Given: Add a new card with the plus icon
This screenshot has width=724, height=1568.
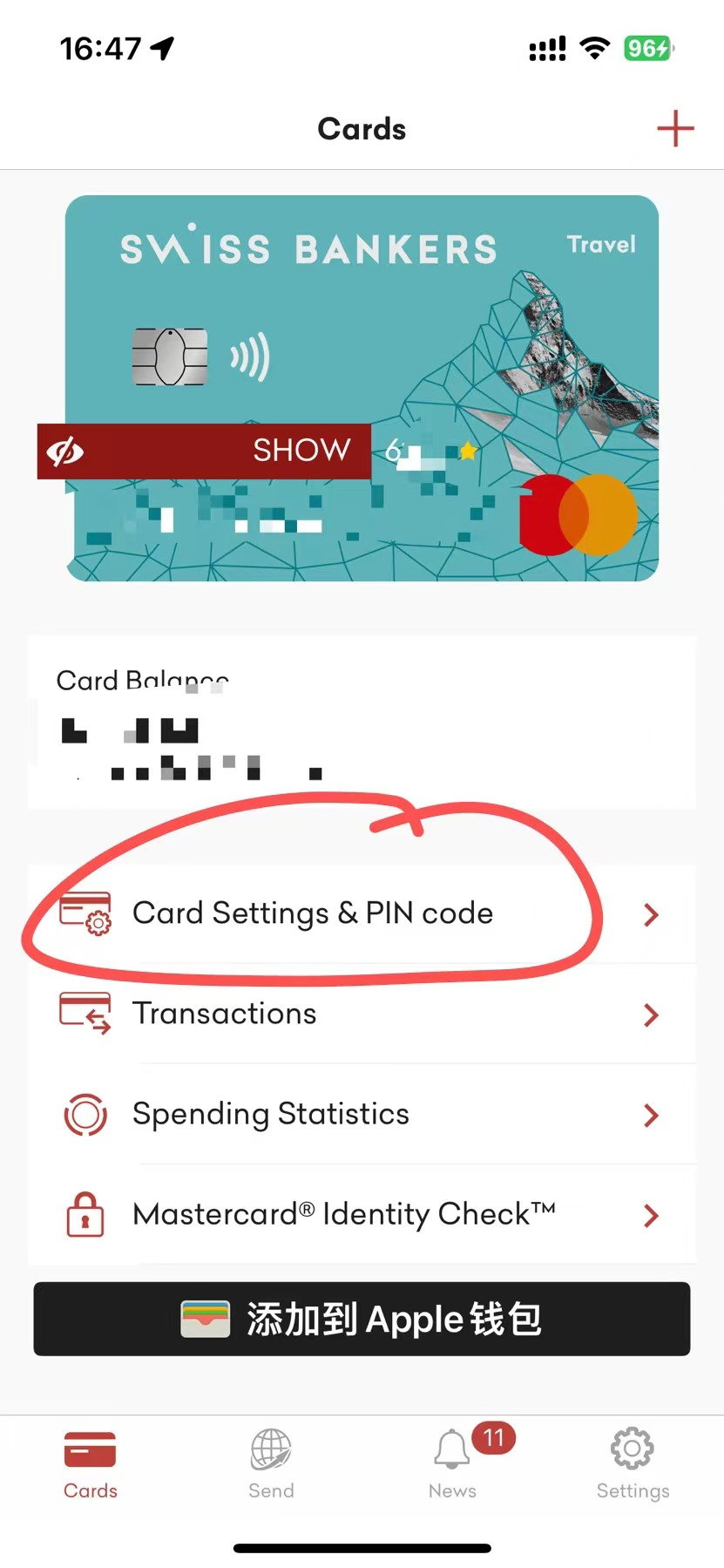Looking at the screenshot, I should 675,129.
